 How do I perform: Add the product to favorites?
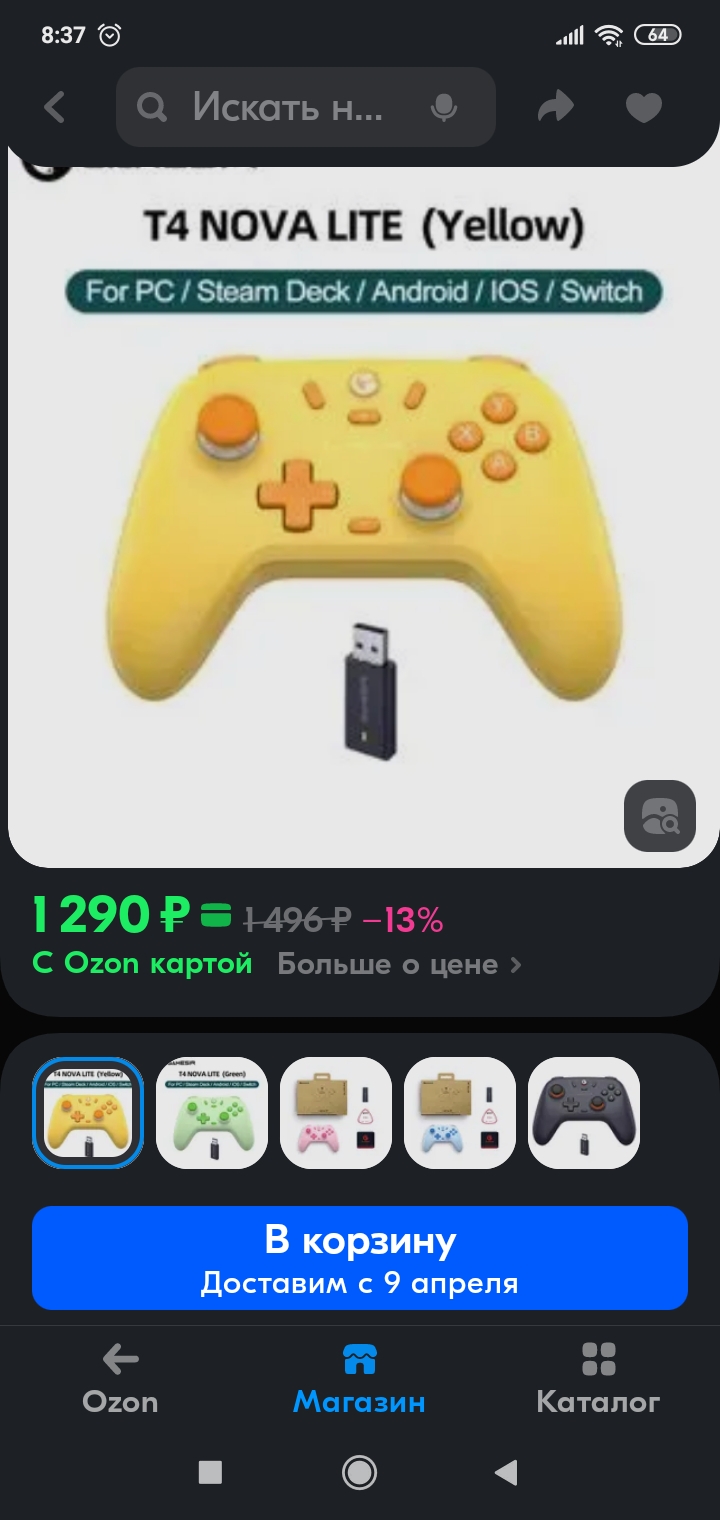(x=644, y=107)
